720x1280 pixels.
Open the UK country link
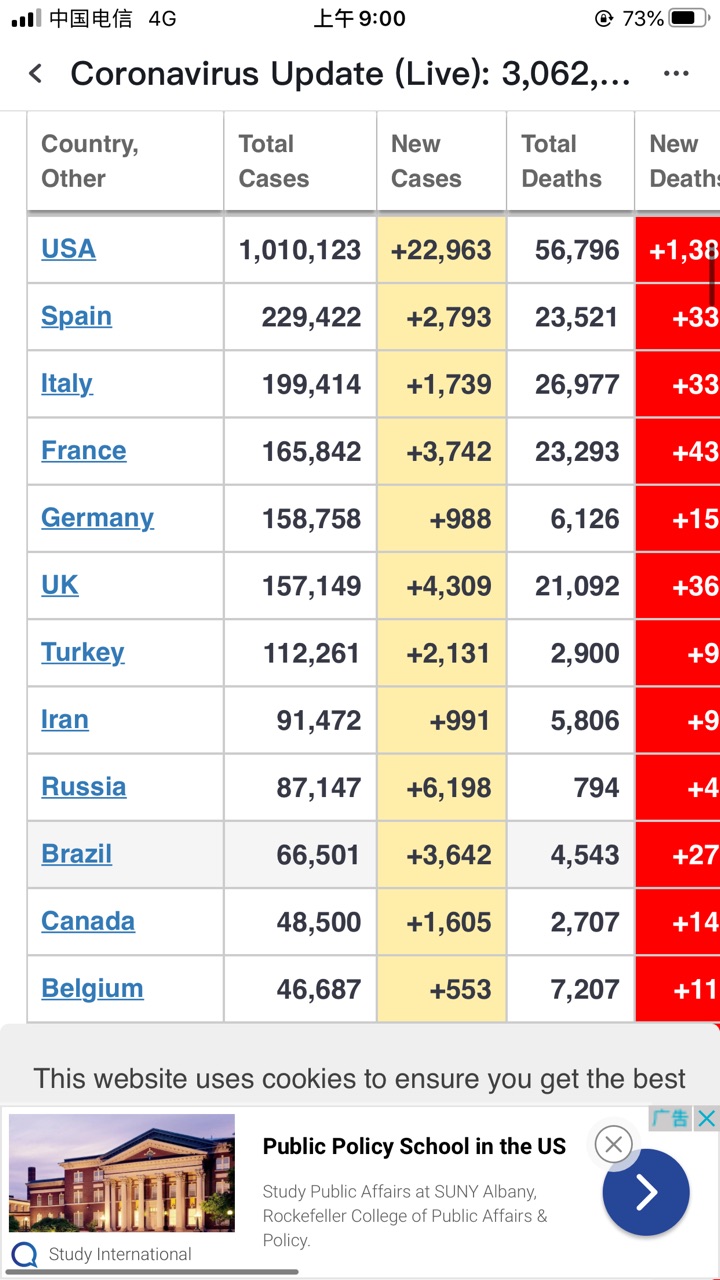point(59,585)
